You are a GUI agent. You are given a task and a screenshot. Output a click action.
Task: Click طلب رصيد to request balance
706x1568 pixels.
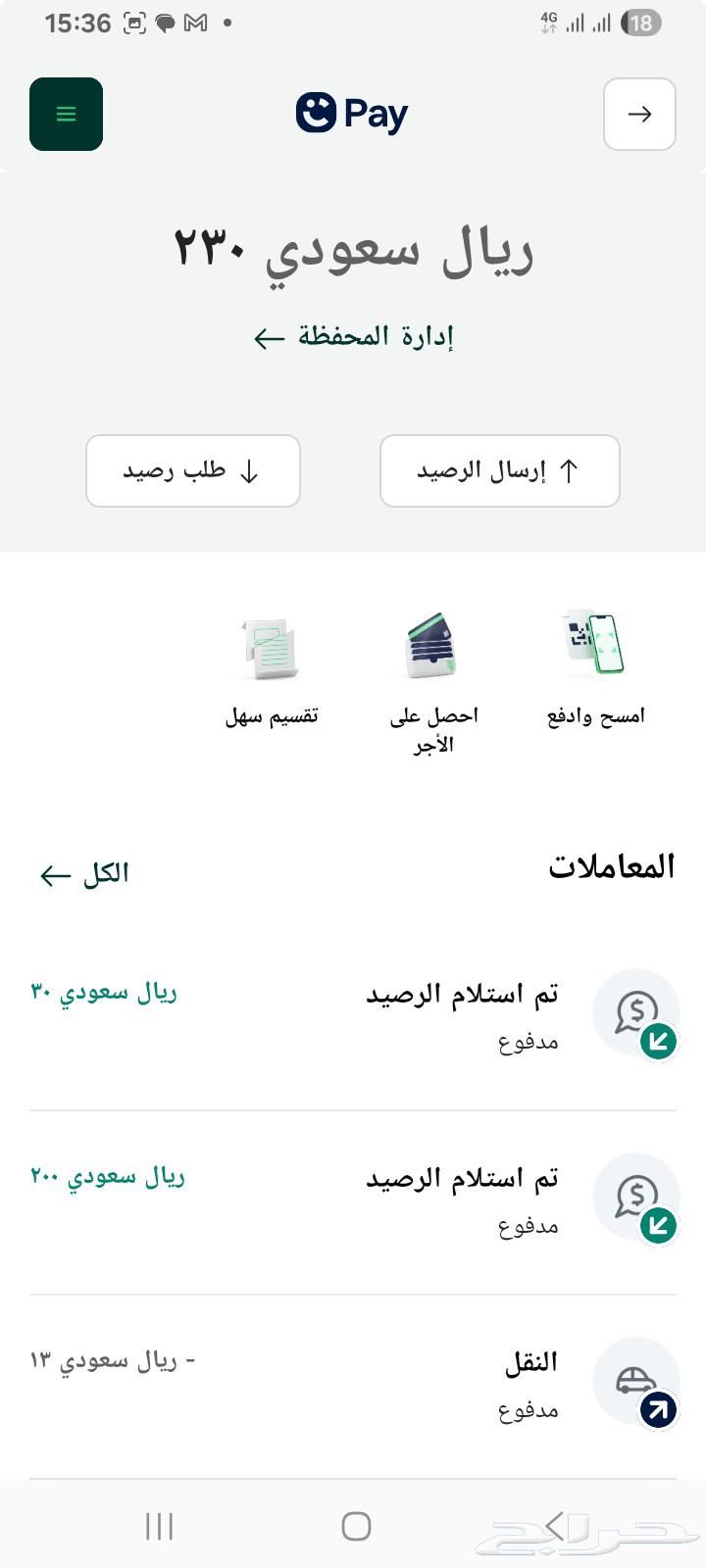[192, 471]
